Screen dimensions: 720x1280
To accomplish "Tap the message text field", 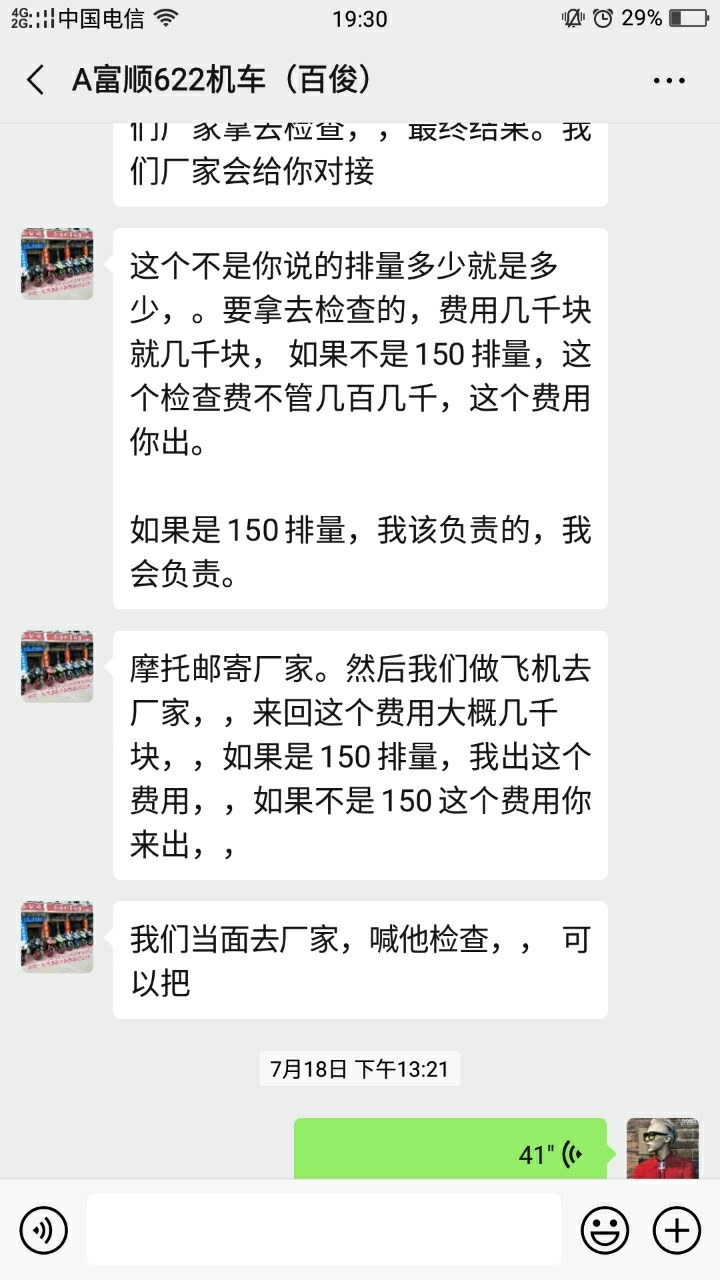I will pyautogui.click(x=323, y=1229).
